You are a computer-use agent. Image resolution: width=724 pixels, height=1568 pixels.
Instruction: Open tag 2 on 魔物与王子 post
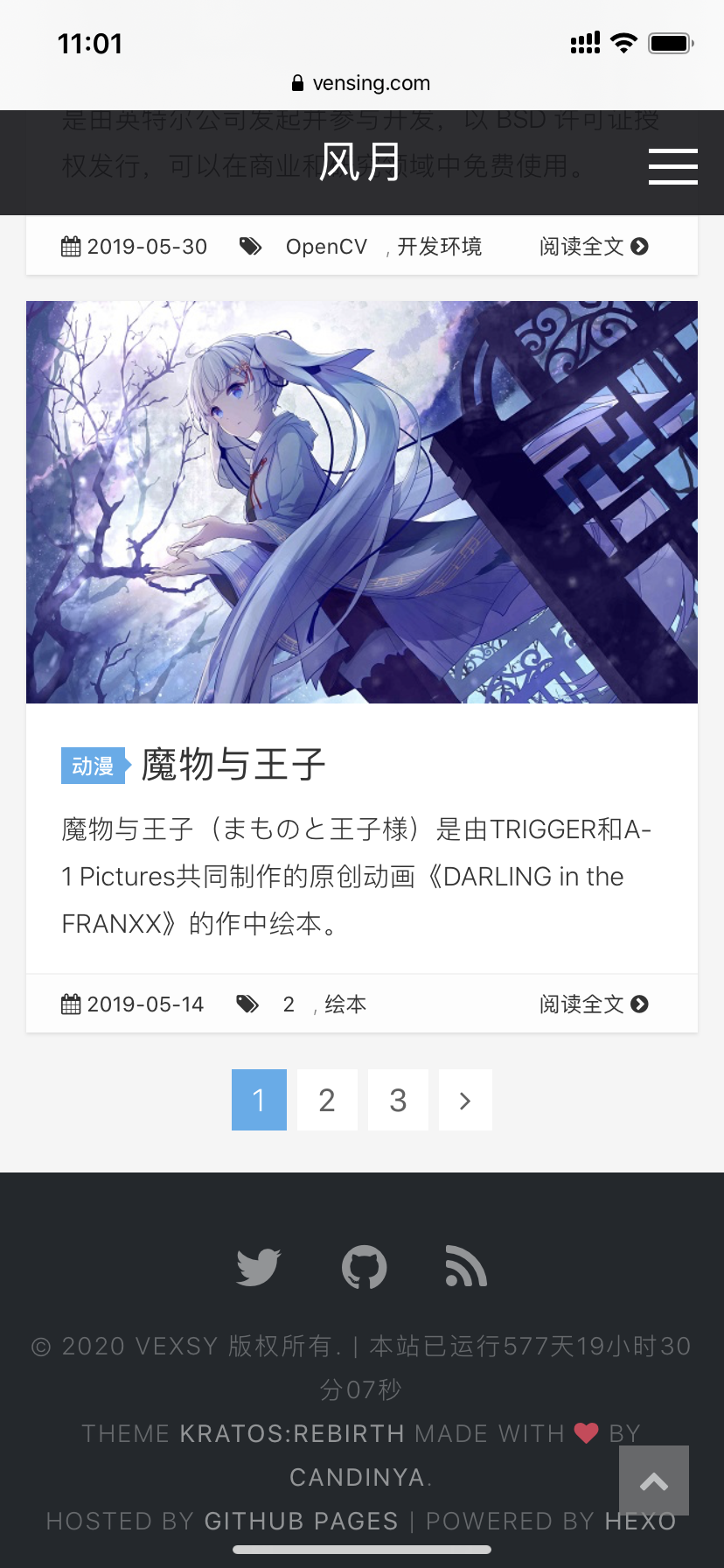click(x=289, y=1004)
